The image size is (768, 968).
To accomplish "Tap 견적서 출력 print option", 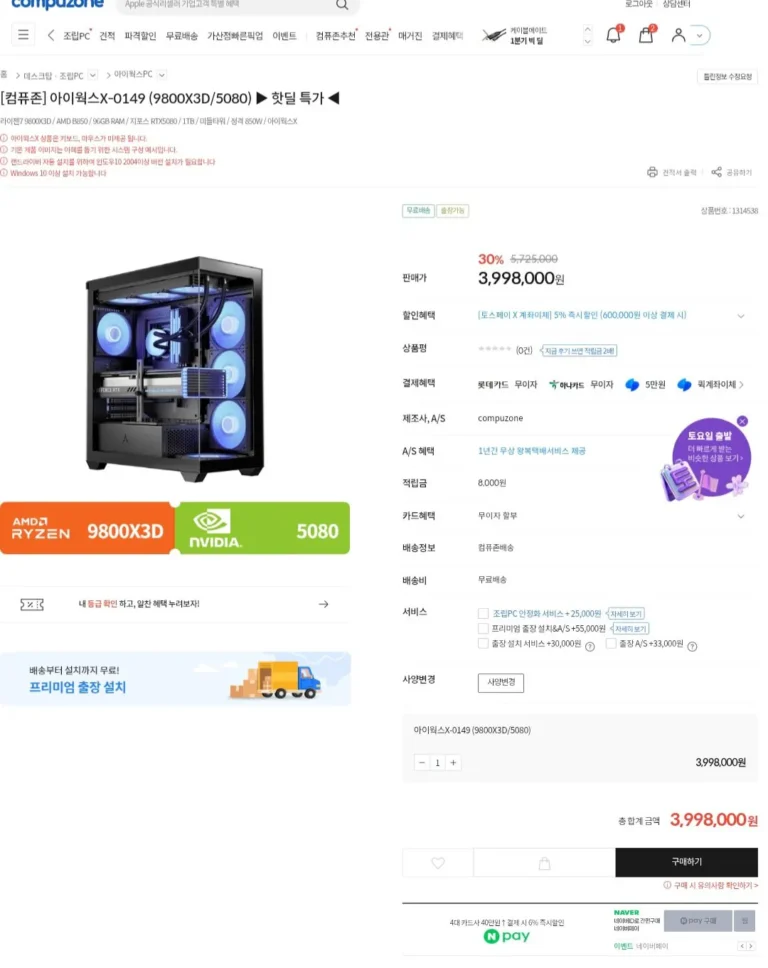I will (672, 172).
